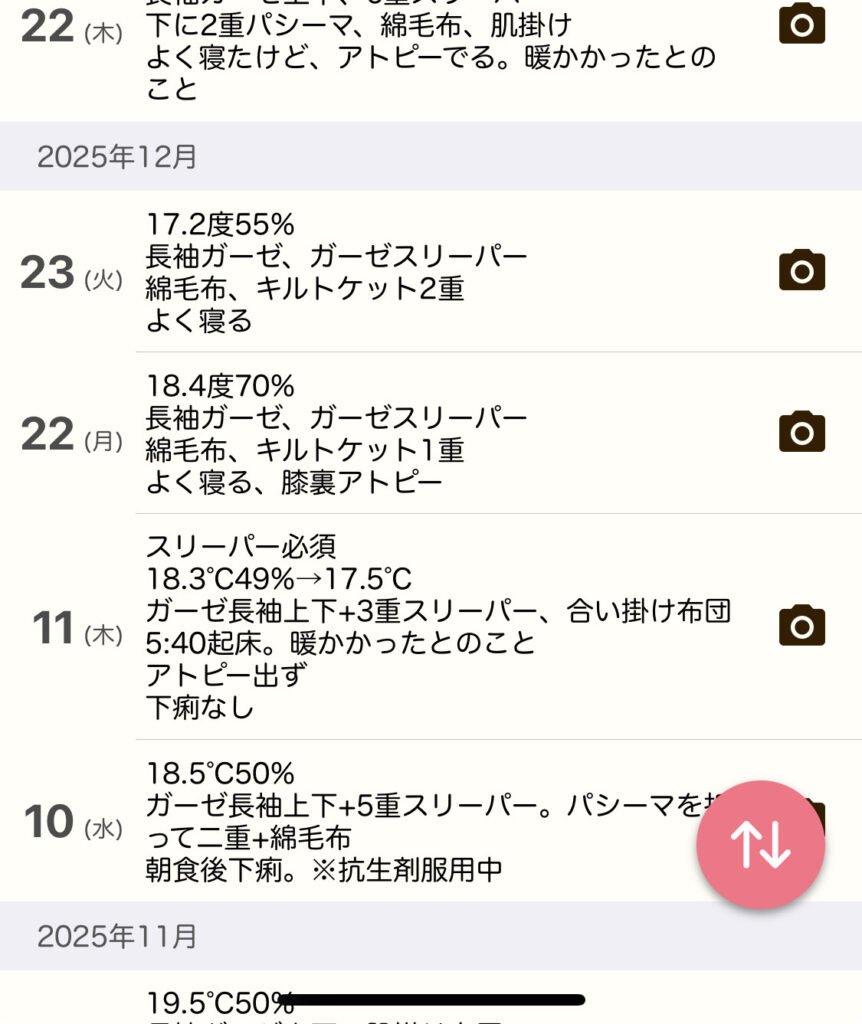Viewport: 862px width, 1024px height.
Task: Open camera for December 11 entry
Action: click(802, 627)
